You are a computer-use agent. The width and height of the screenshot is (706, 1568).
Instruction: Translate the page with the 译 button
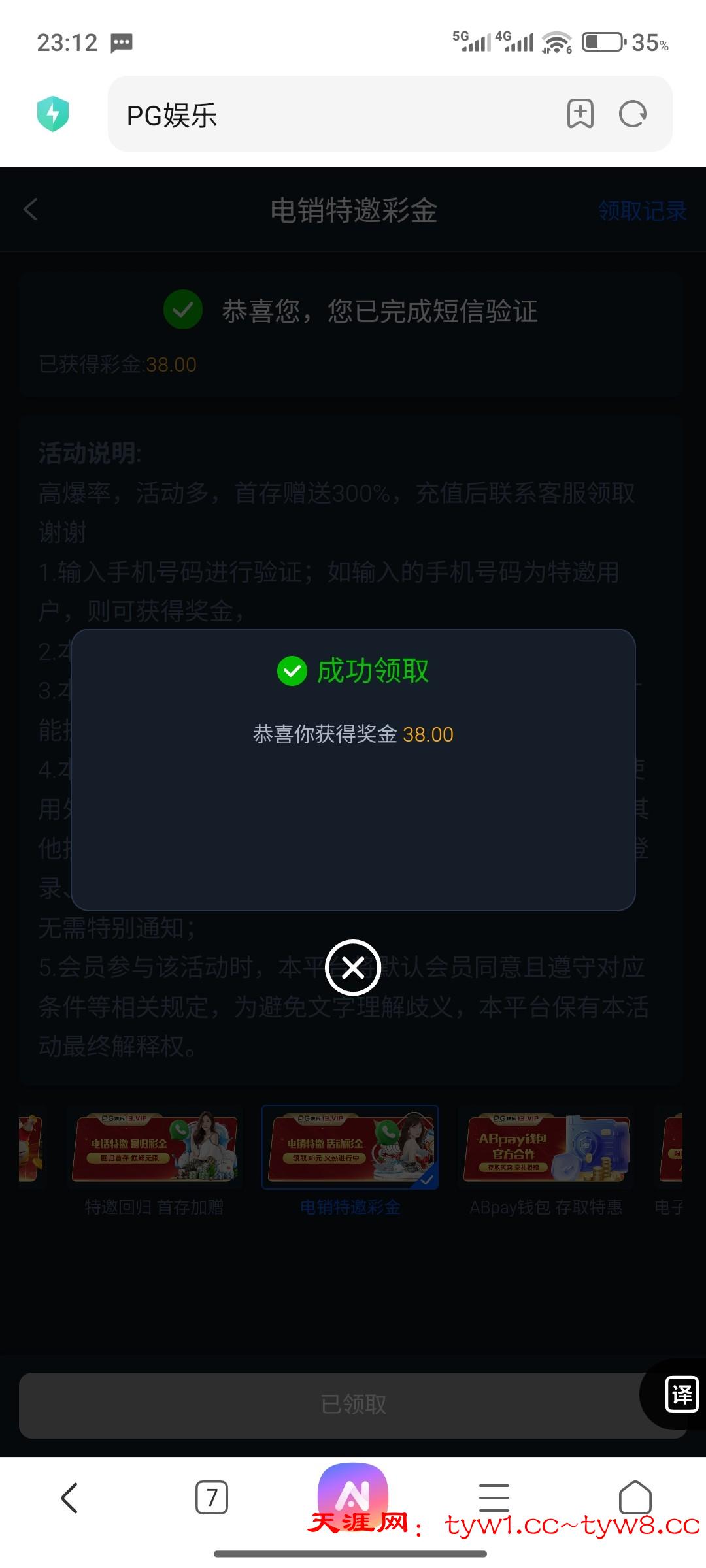point(681,1394)
